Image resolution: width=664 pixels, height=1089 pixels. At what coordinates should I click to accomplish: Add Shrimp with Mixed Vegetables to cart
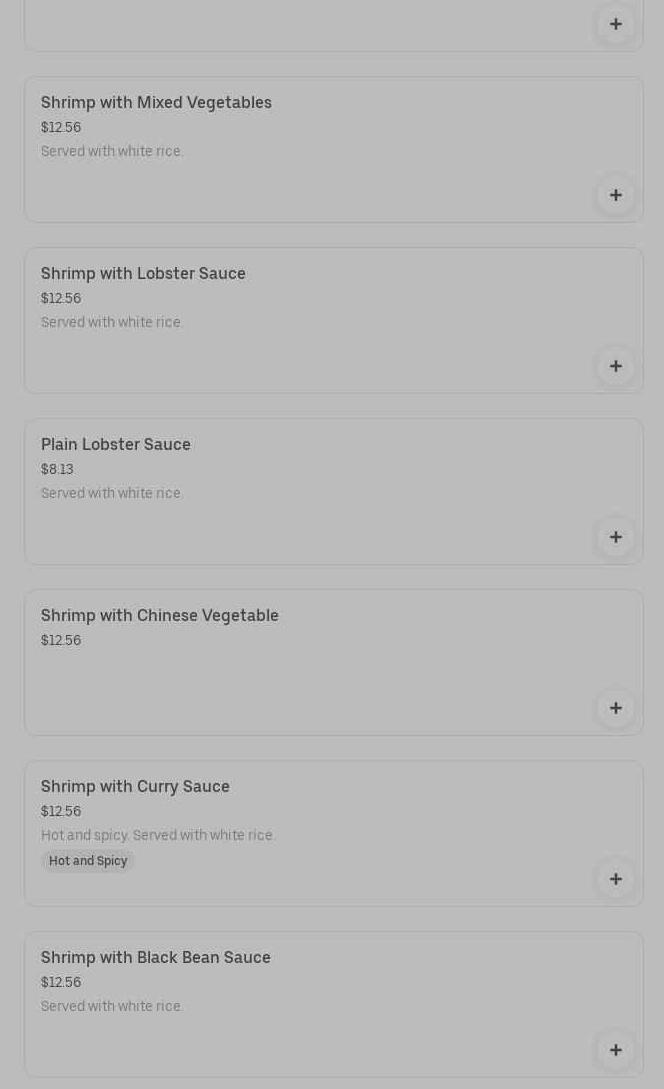click(x=616, y=195)
